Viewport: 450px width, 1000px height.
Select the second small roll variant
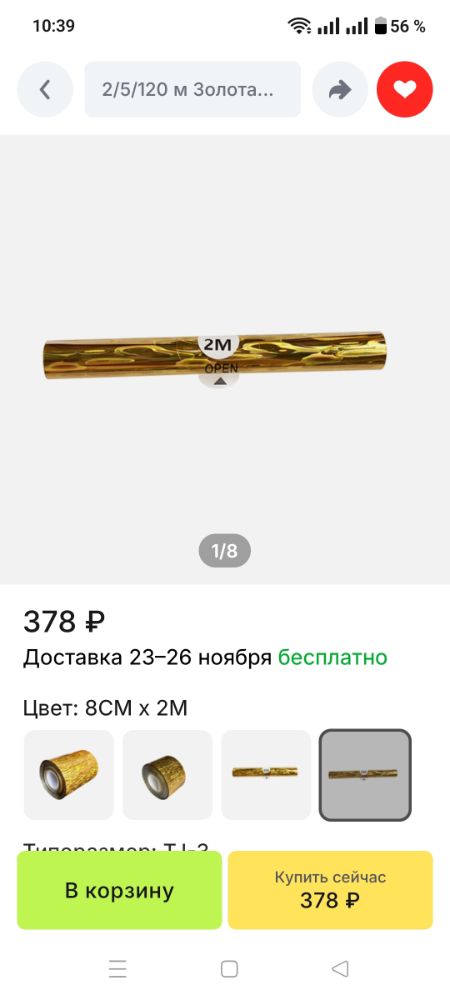tap(167, 775)
